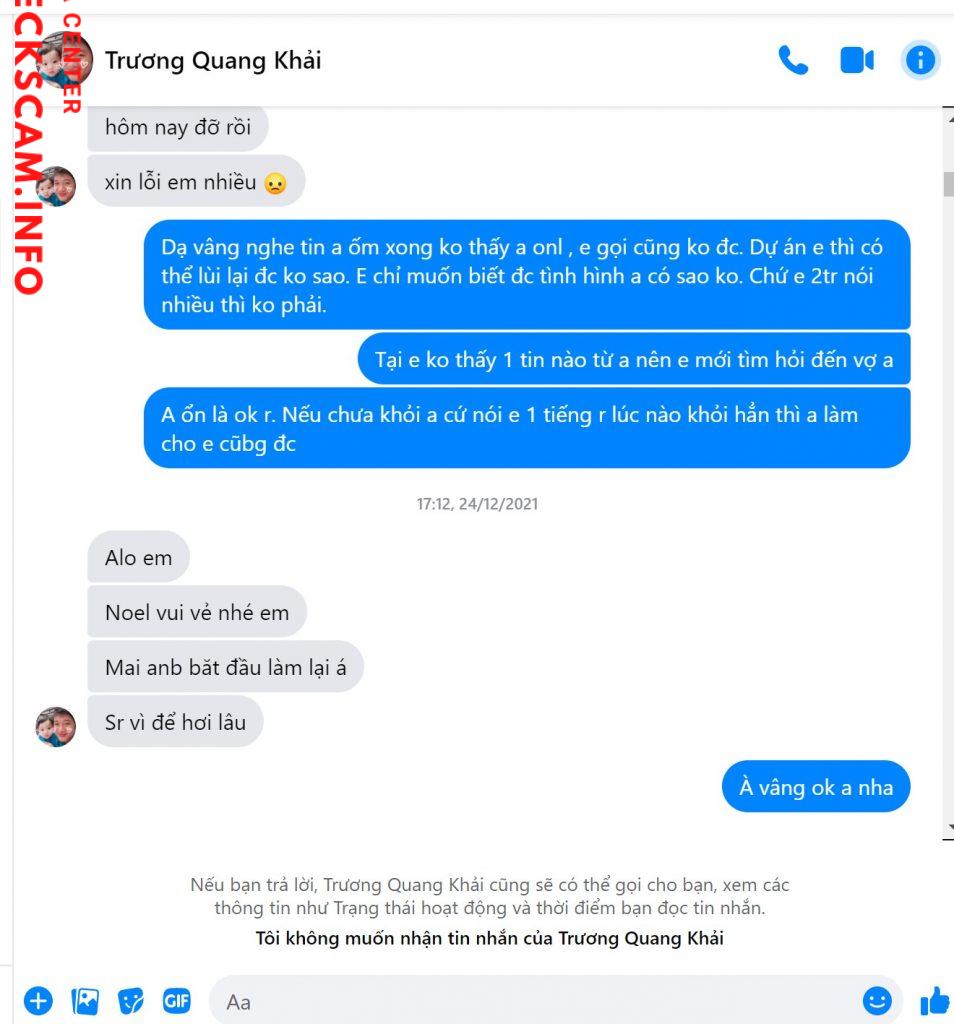
Task: Attach a photo from gallery
Action: 85,1000
